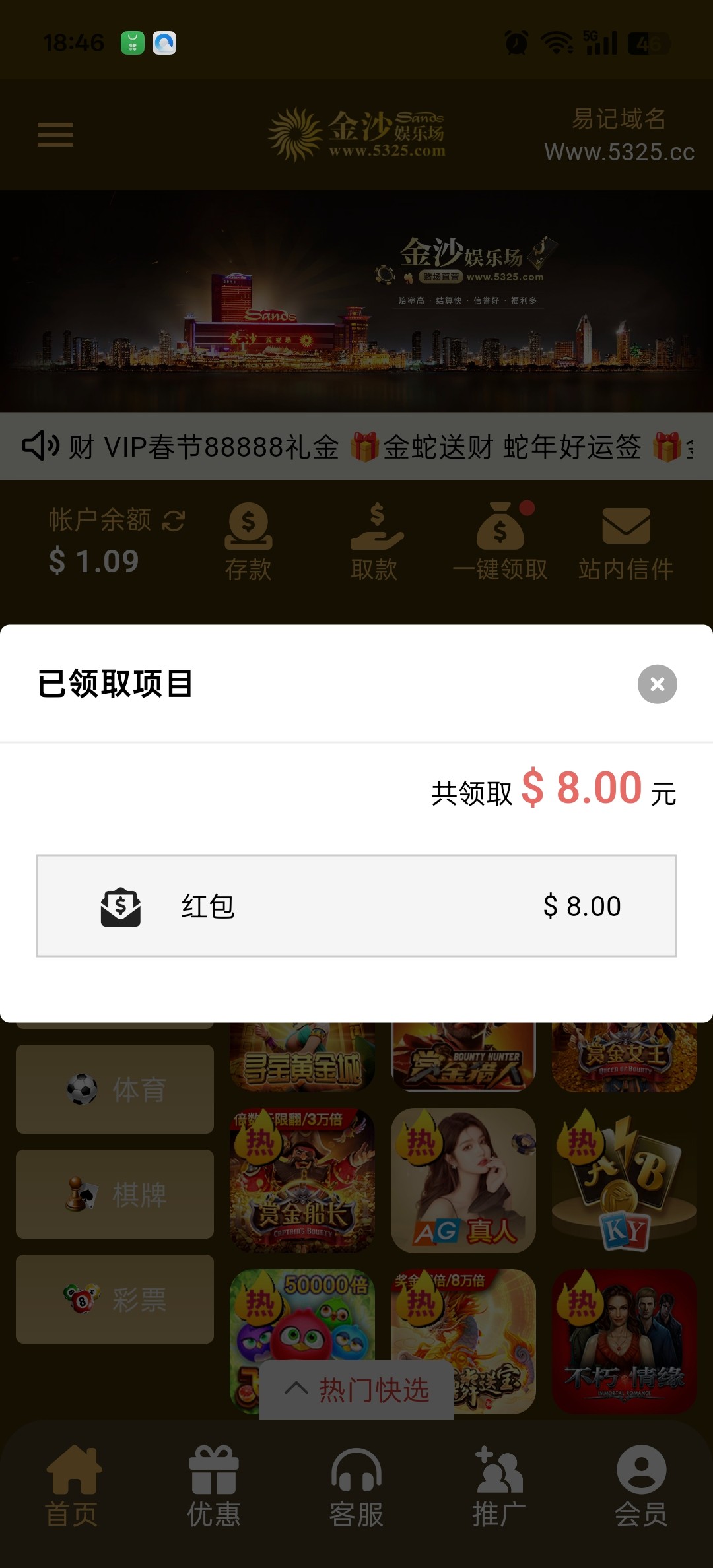Select the 体育 category
This screenshot has width=713, height=1568.
115,1089
